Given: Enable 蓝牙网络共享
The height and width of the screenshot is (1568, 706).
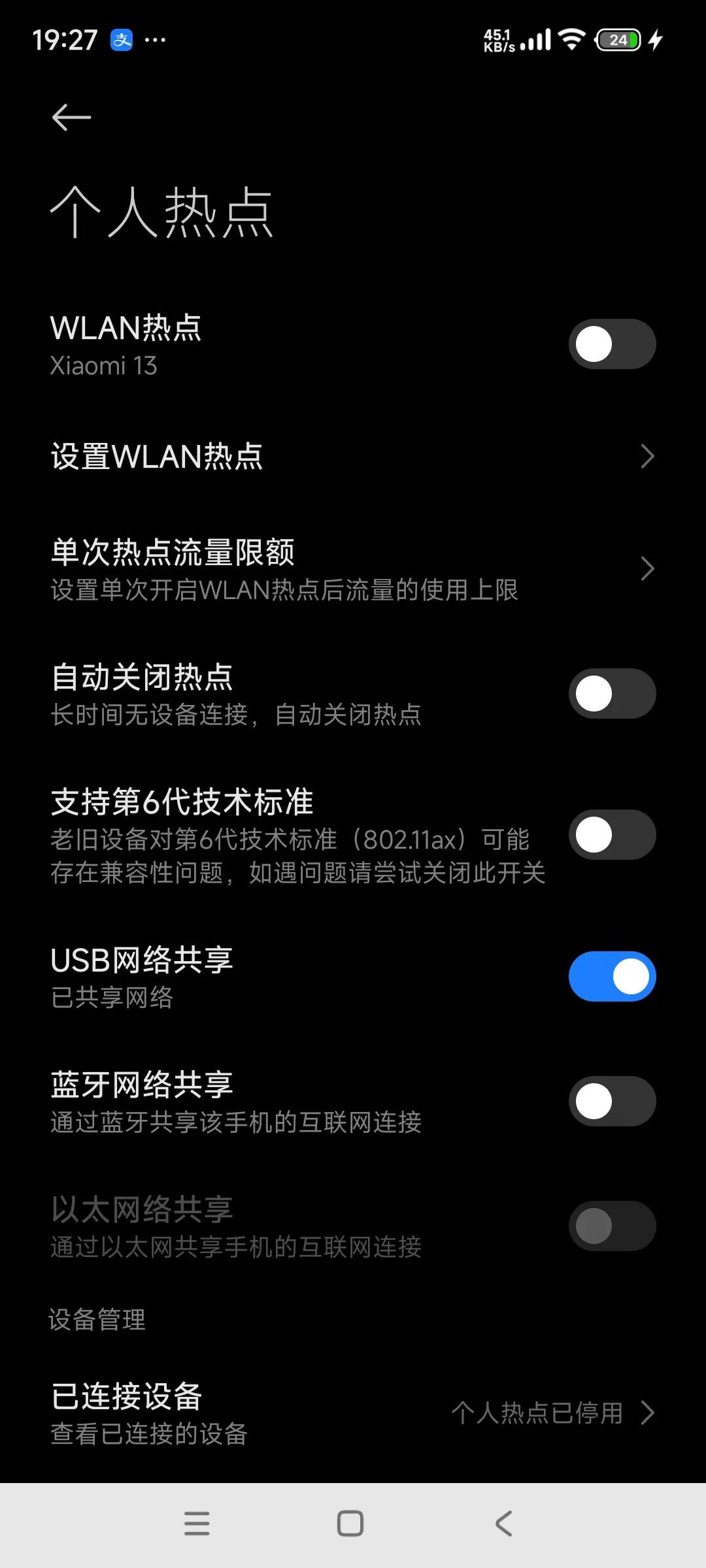Looking at the screenshot, I should (612, 1101).
